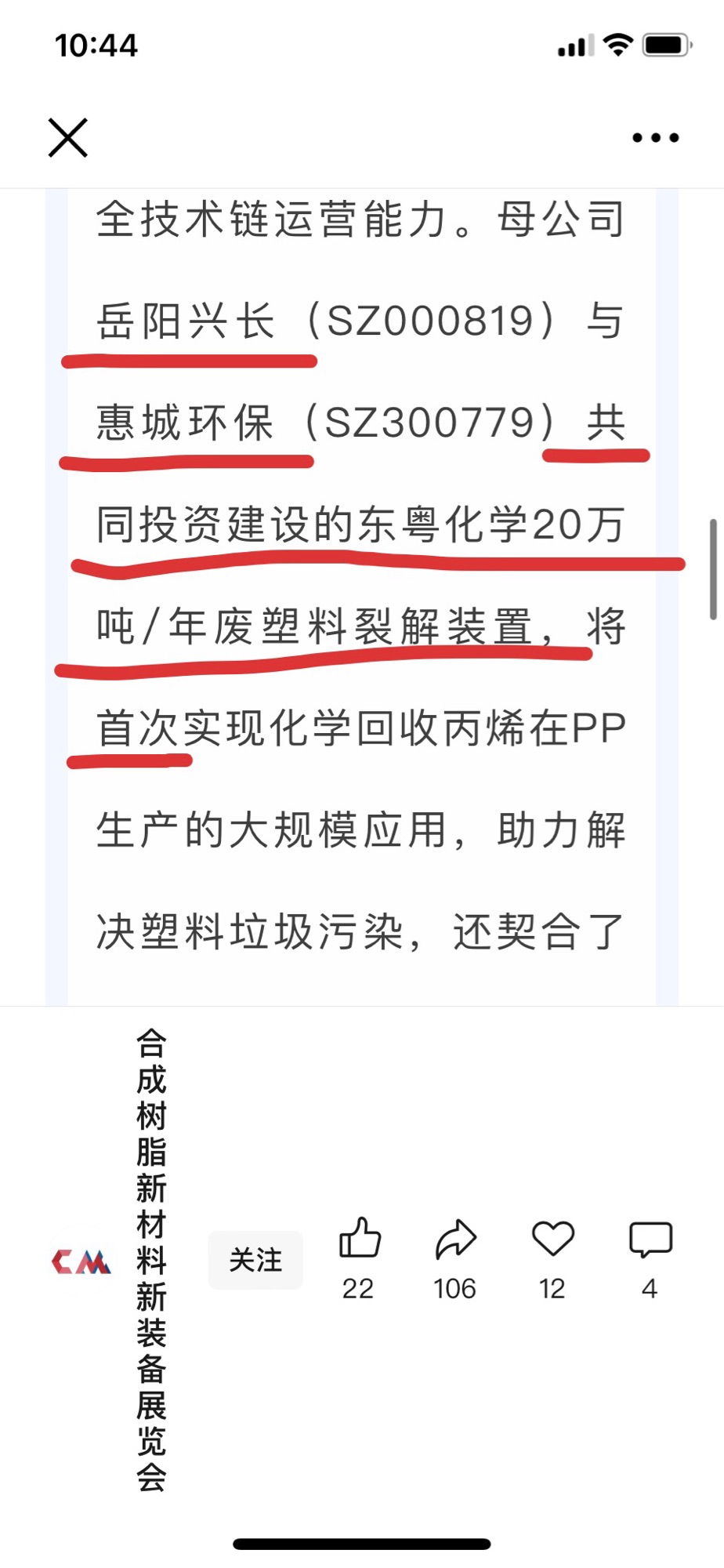Open the three-dot overflow menu
The image size is (724, 1568).
pyautogui.click(x=656, y=138)
